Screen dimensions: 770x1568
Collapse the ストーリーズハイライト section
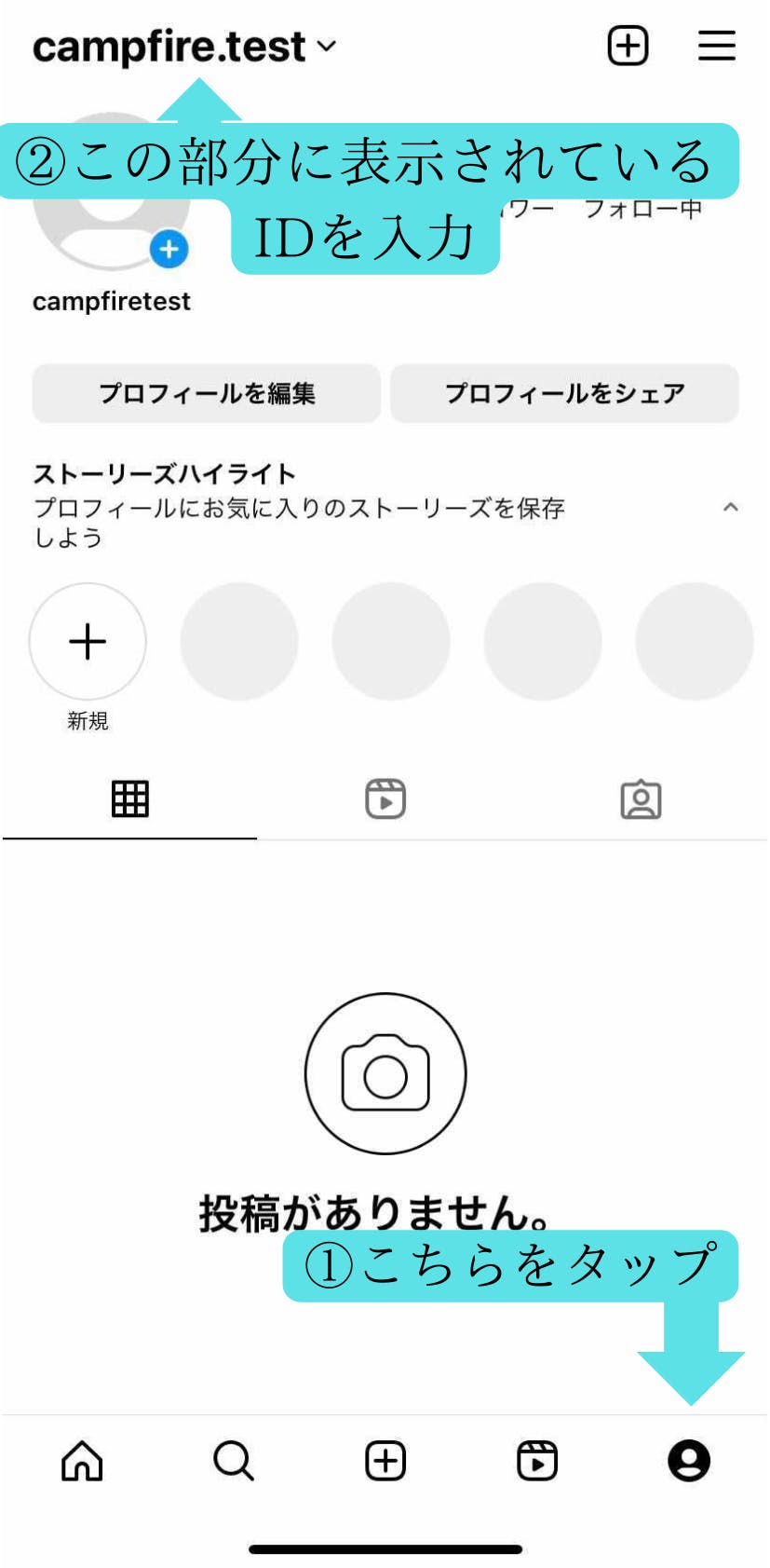731,507
